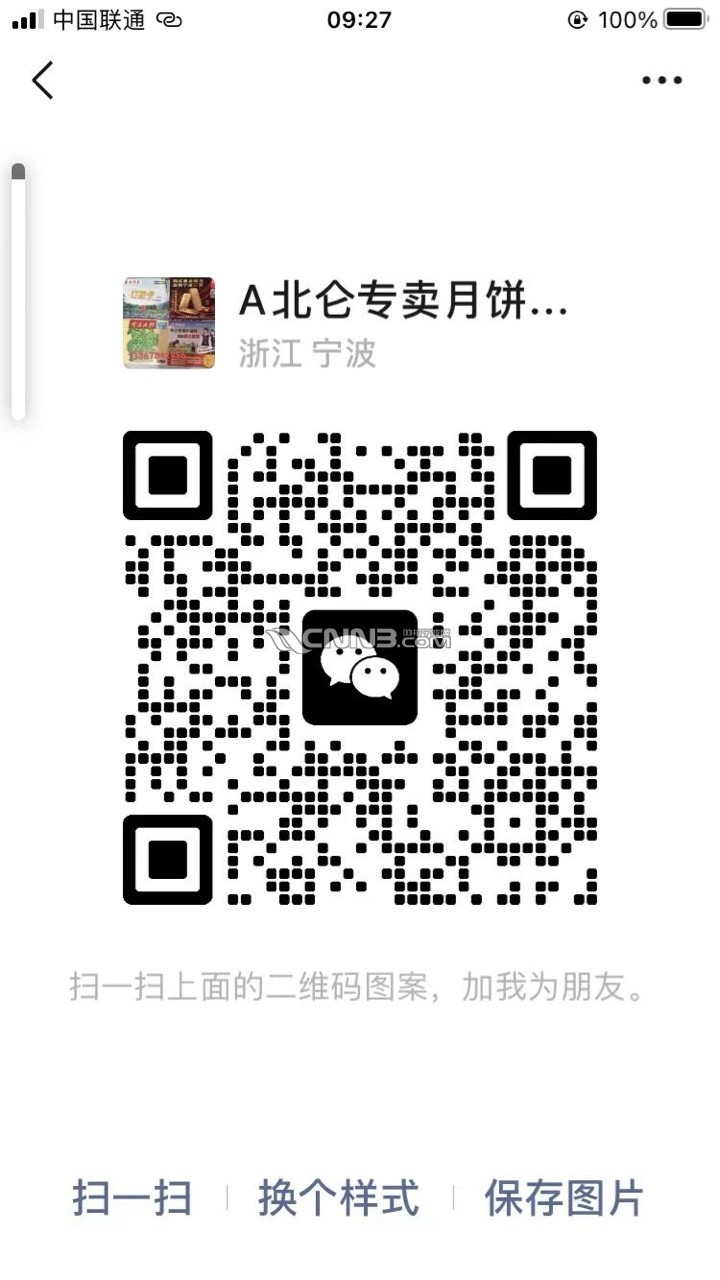Open the three-dot overflow menu
This screenshot has width=720, height=1280.
coord(661,81)
